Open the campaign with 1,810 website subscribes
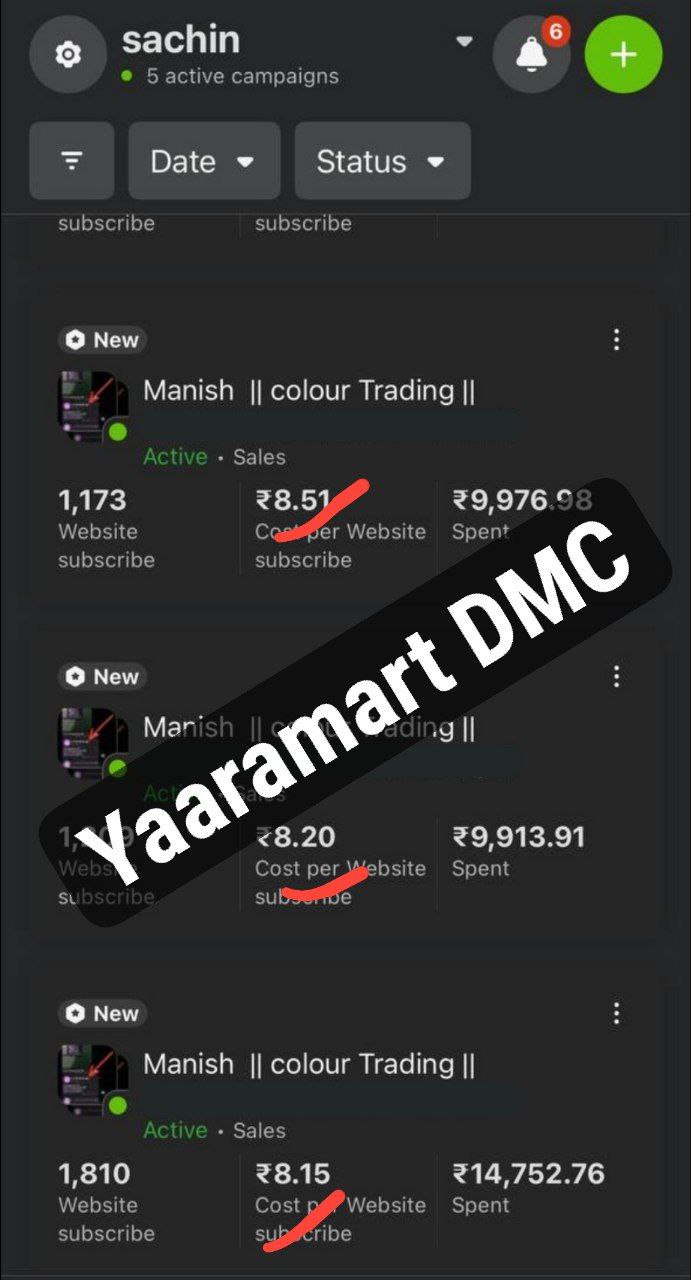691x1280 pixels. [309, 1065]
